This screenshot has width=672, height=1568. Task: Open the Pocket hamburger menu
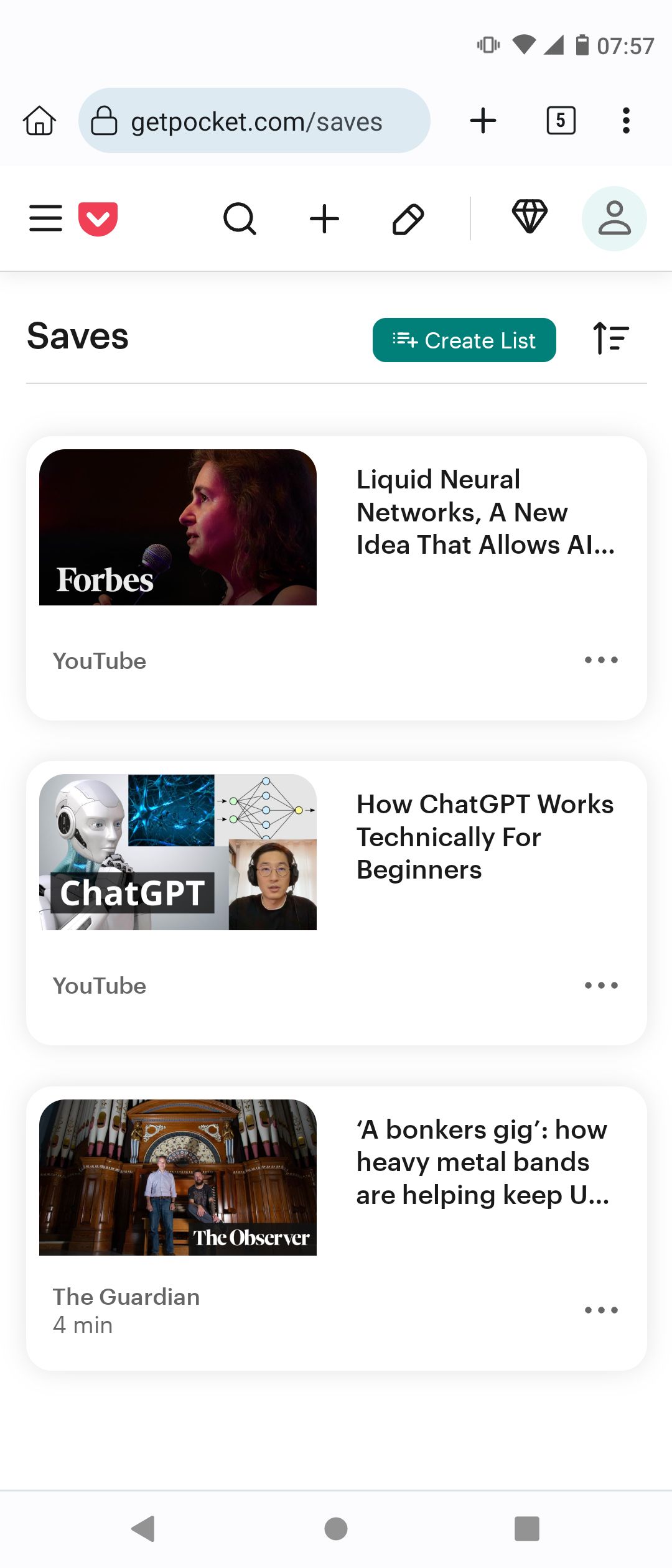pyautogui.click(x=45, y=218)
